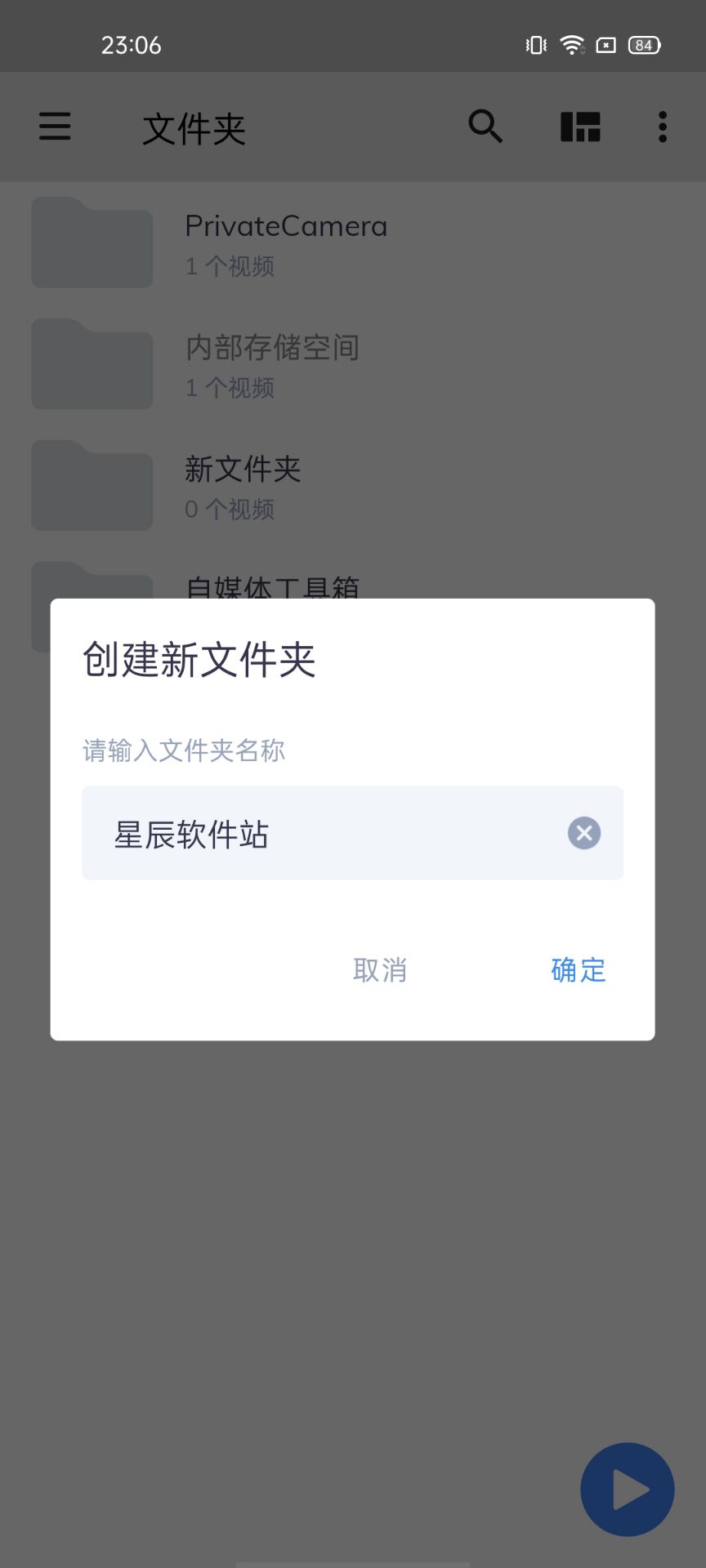The height and width of the screenshot is (1568, 706).
Task: Clear the folder name text field
Action: pos(584,833)
